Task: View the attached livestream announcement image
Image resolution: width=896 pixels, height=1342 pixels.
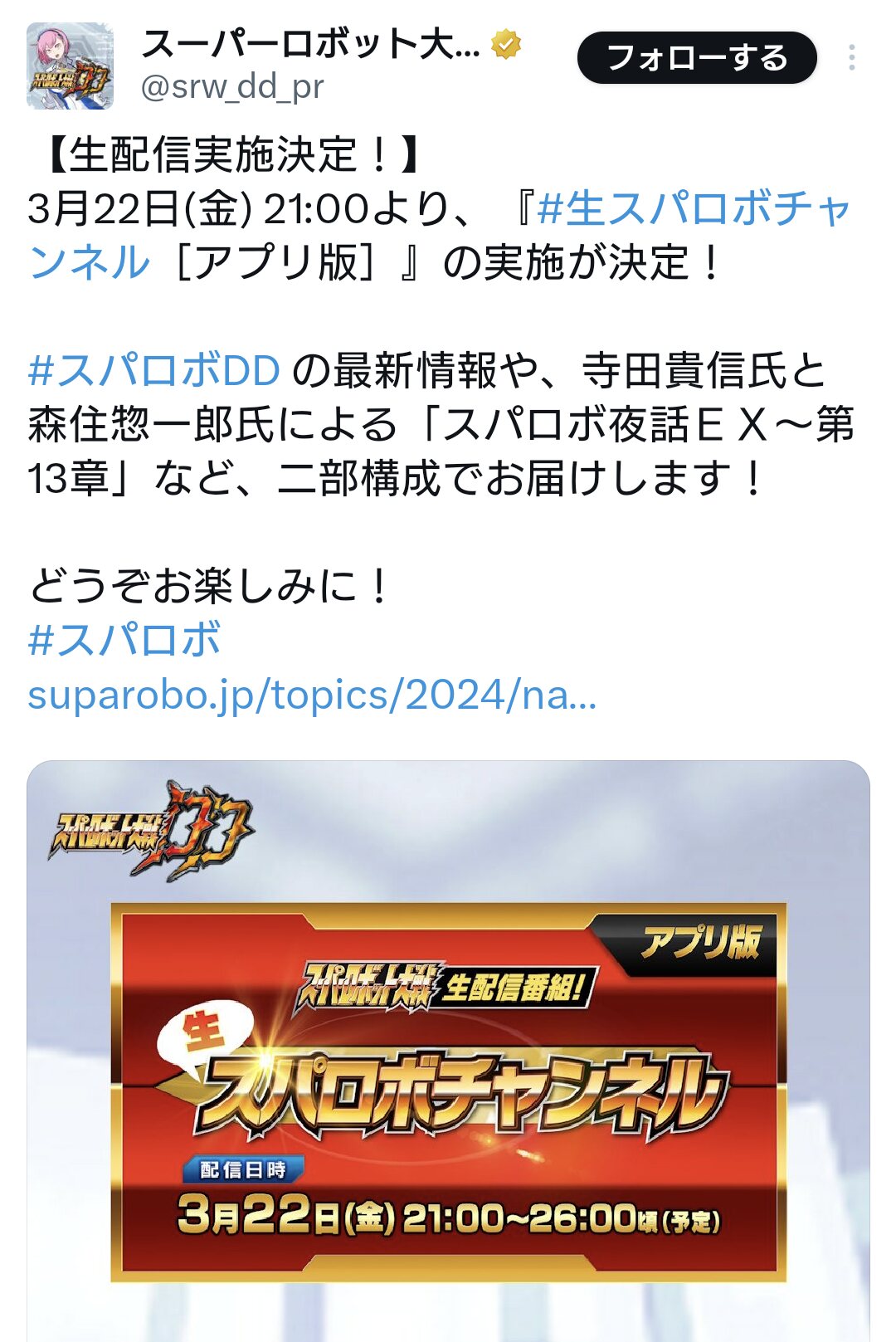Action: pyautogui.click(x=448, y=1051)
